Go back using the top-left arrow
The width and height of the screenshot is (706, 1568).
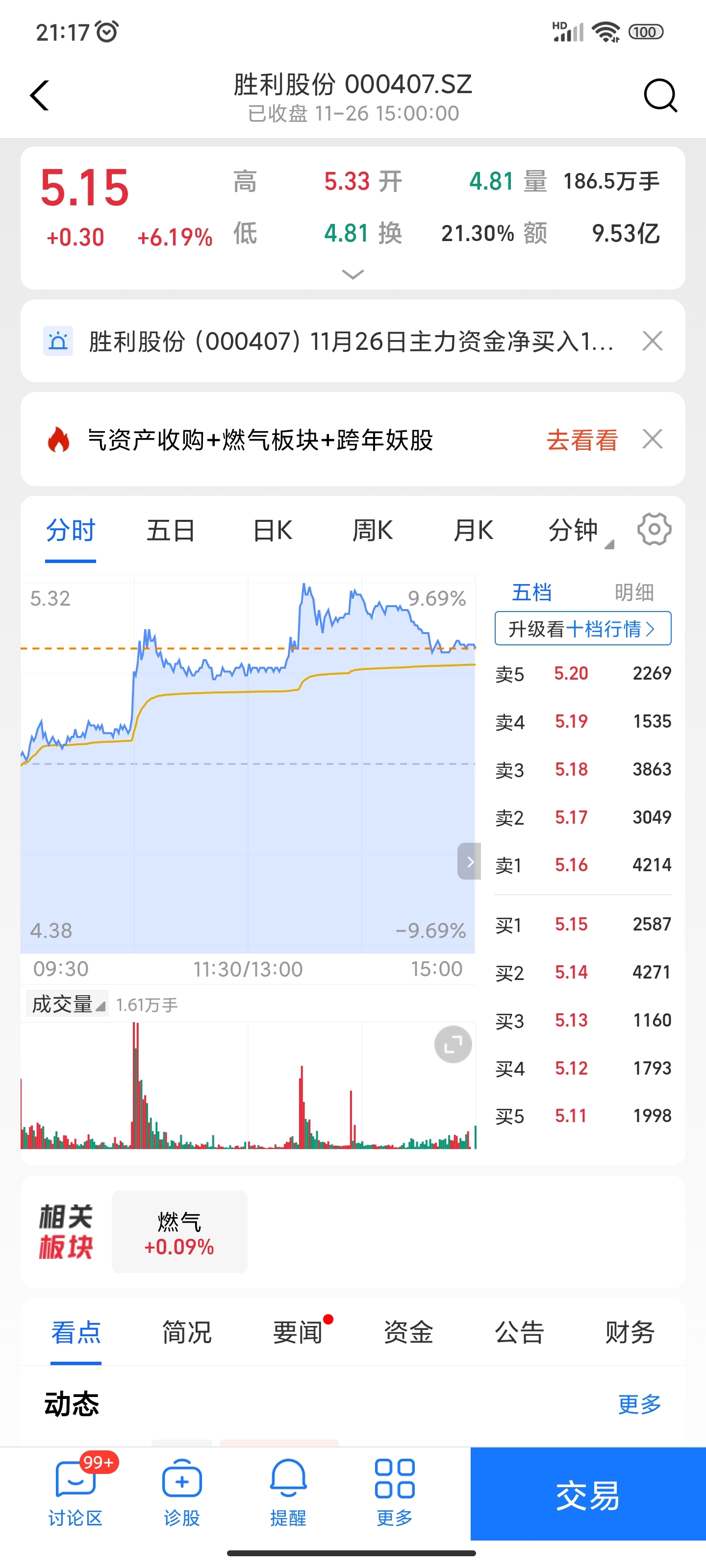tap(40, 96)
